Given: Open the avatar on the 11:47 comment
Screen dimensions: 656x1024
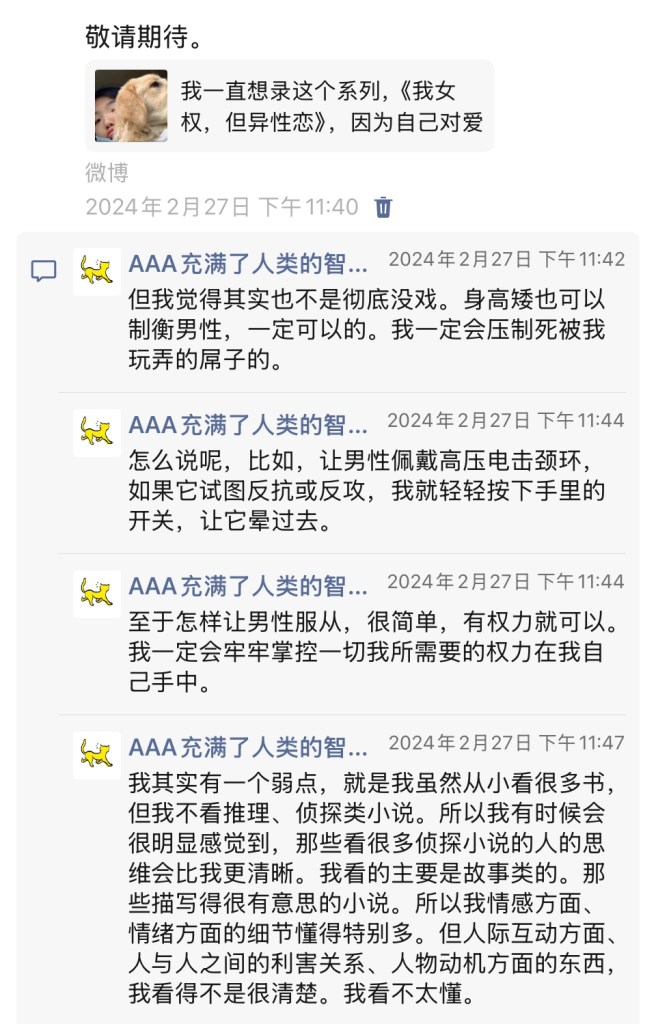Looking at the screenshot, I should click(97, 755).
